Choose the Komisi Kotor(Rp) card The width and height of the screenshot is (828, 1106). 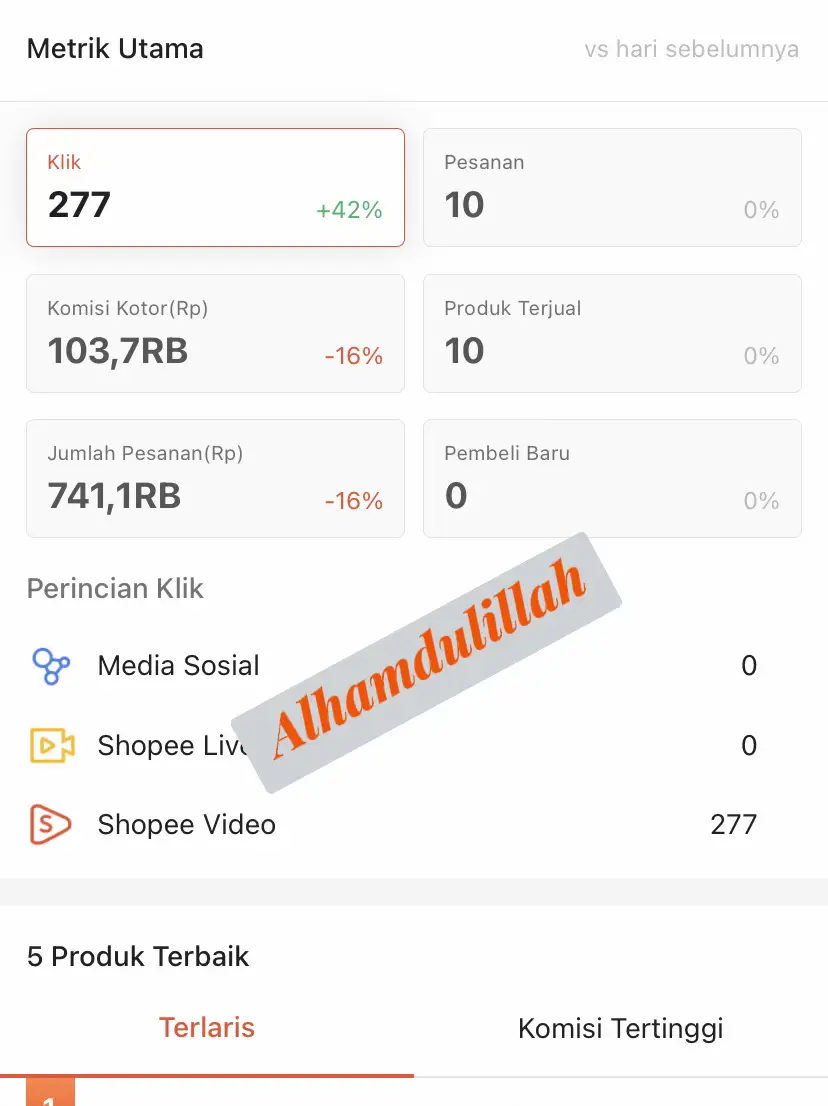coord(215,333)
